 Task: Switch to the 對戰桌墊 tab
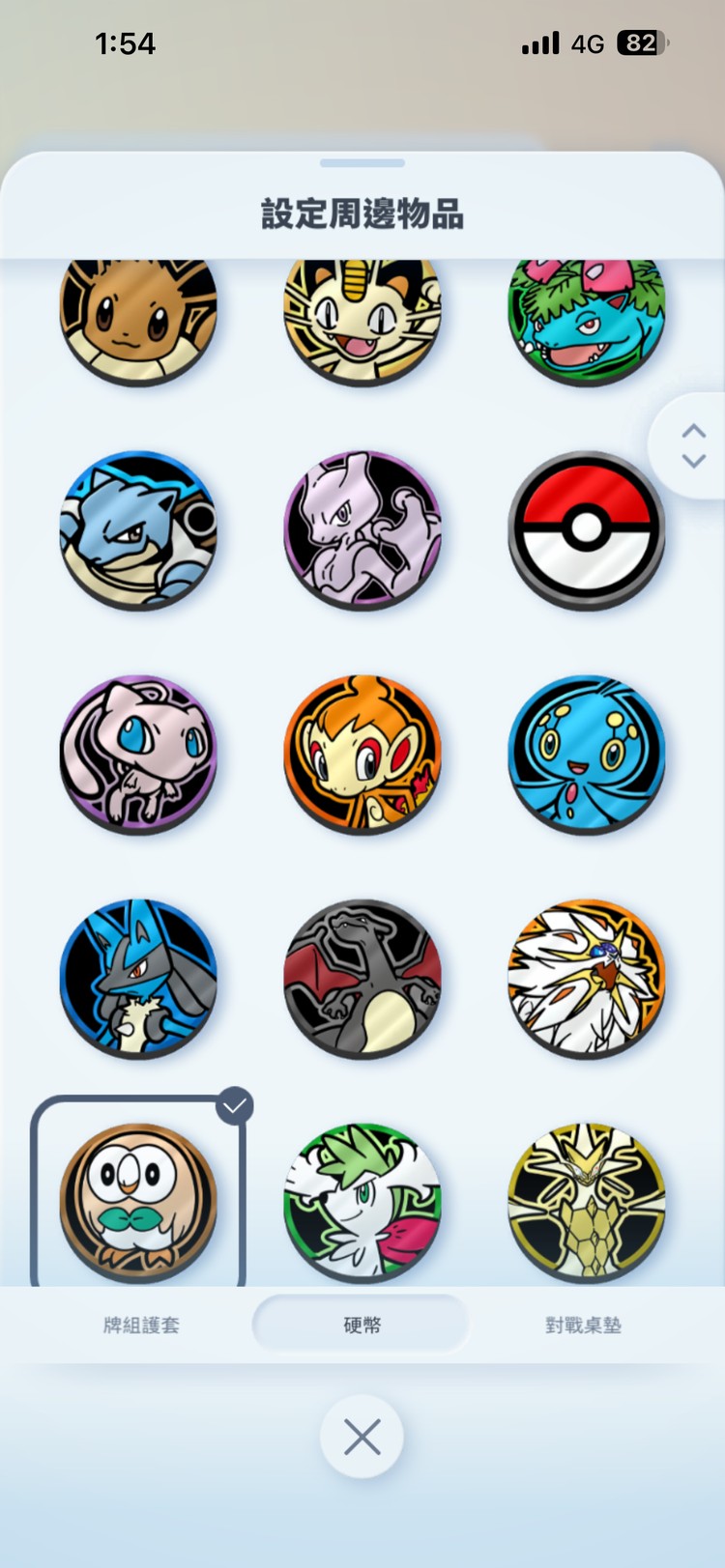[x=583, y=1325]
